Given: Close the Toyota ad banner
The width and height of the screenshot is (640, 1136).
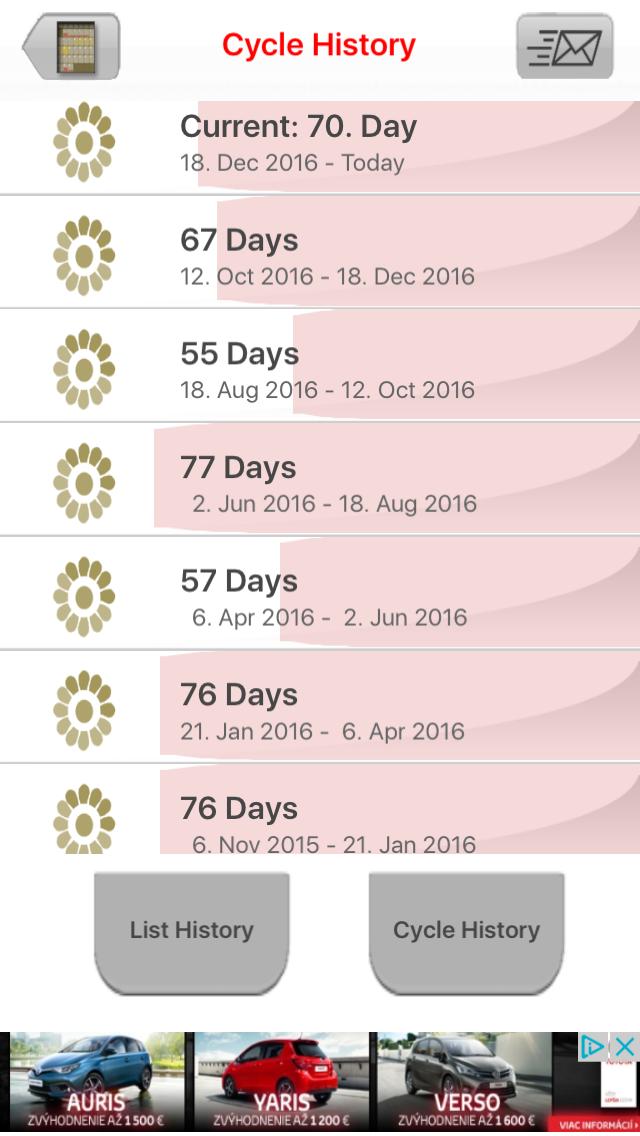Looking at the screenshot, I should (624, 1047).
